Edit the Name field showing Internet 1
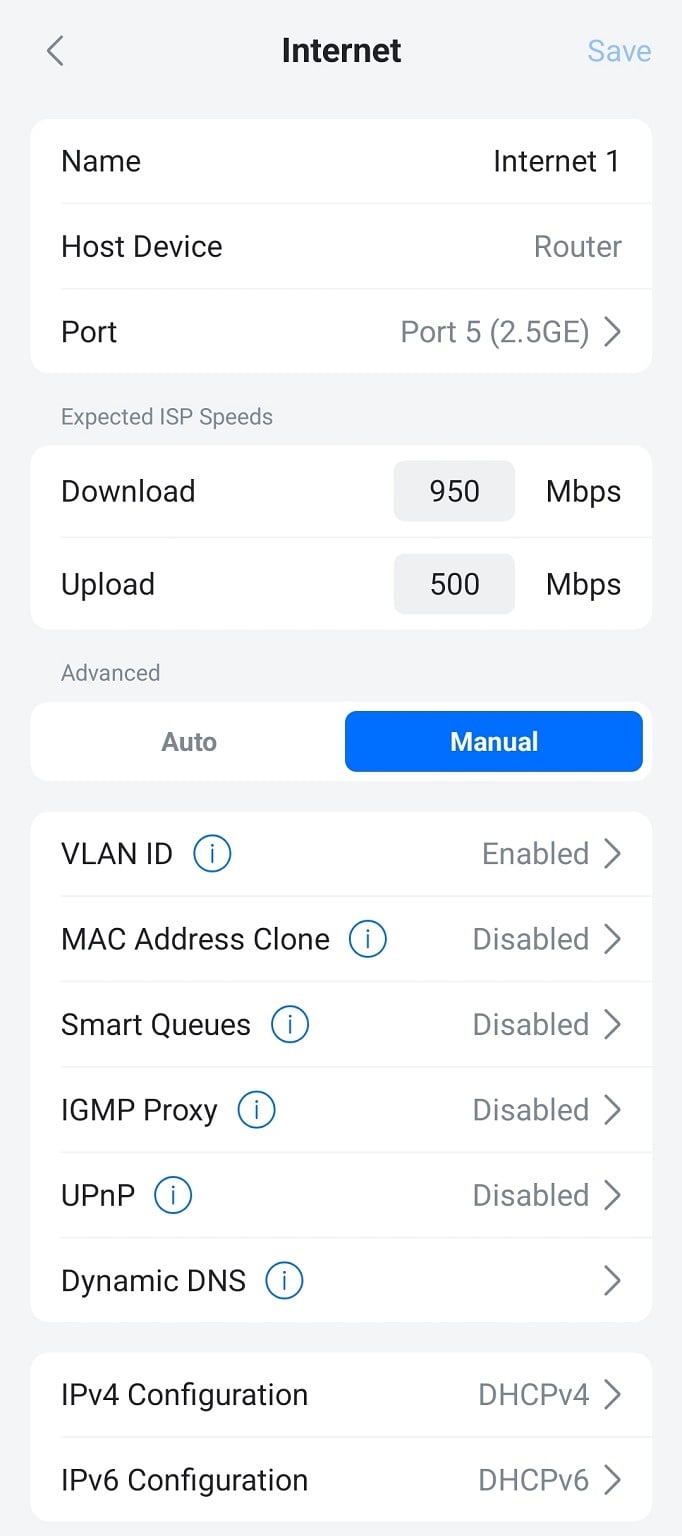The height and width of the screenshot is (1536, 682). click(x=555, y=161)
